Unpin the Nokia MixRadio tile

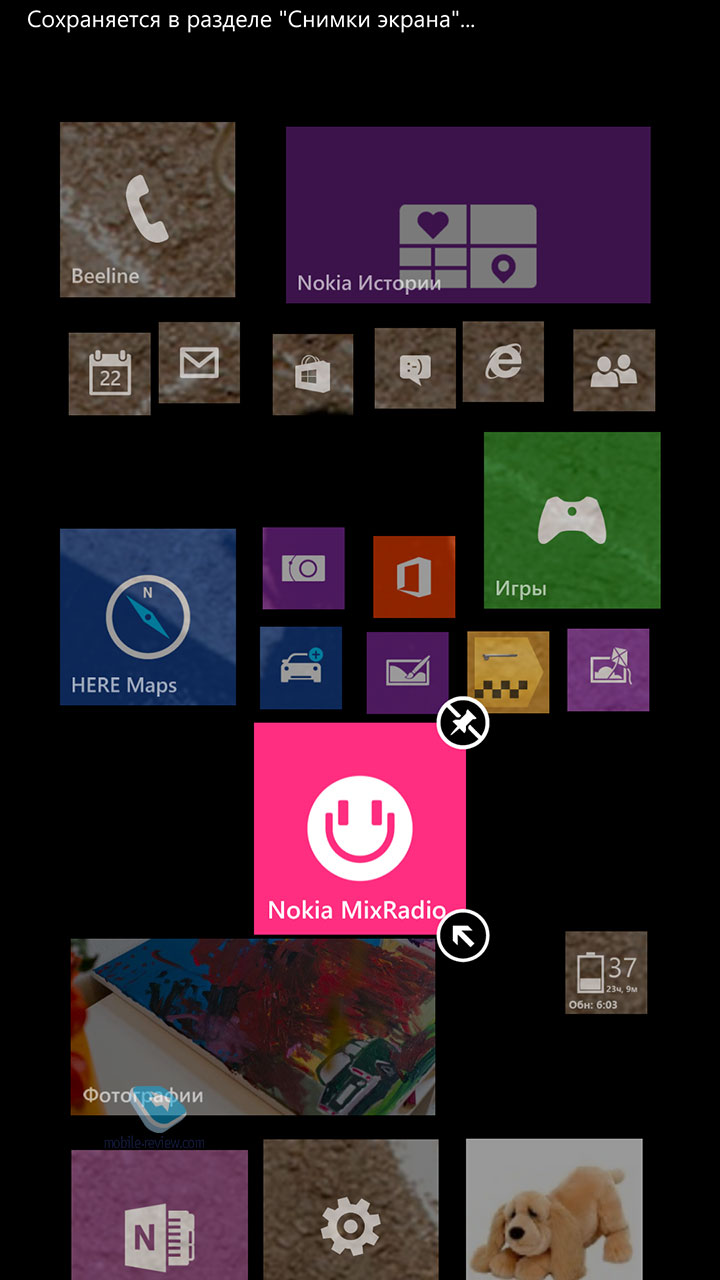click(463, 722)
